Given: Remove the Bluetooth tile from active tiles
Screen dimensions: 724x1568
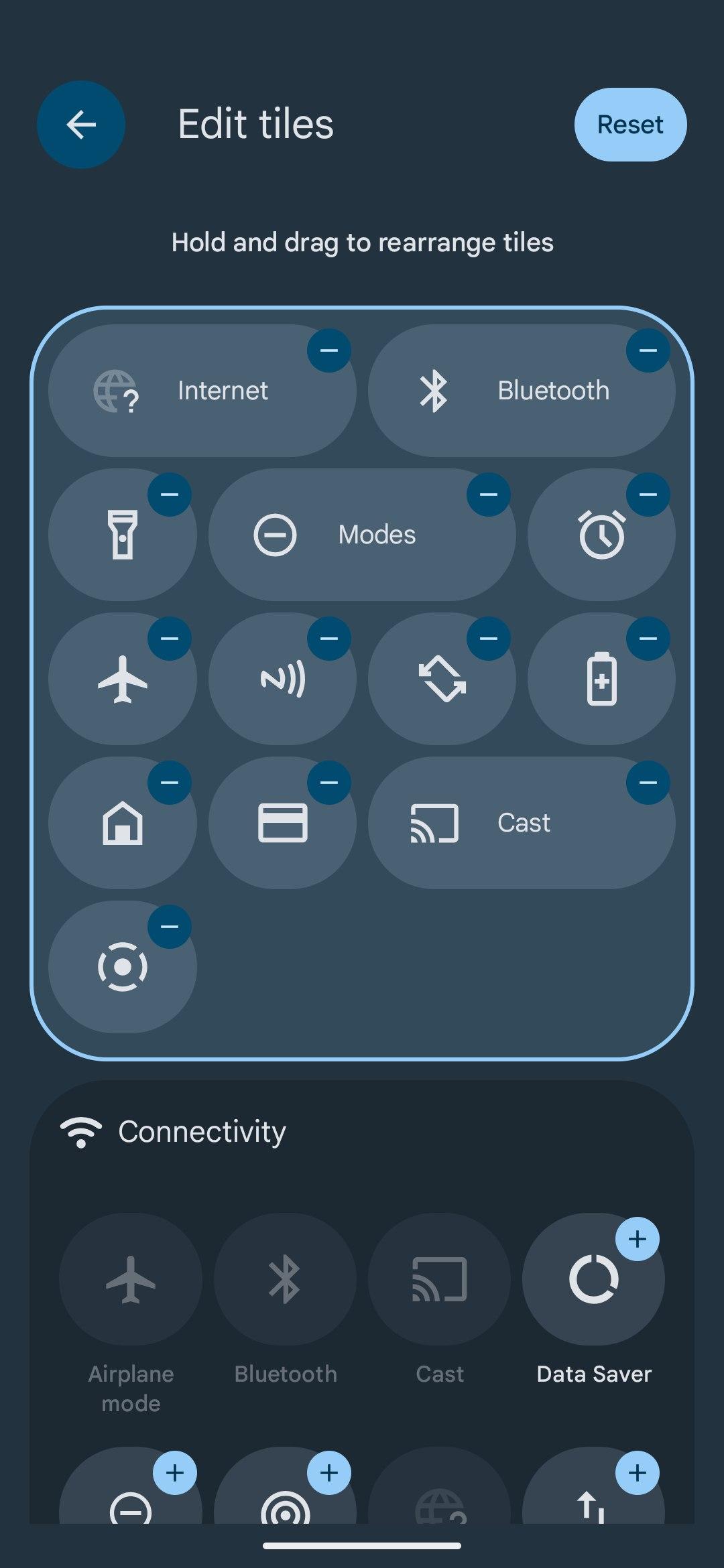Looking at the screenshot, I should tap(648, 350).
